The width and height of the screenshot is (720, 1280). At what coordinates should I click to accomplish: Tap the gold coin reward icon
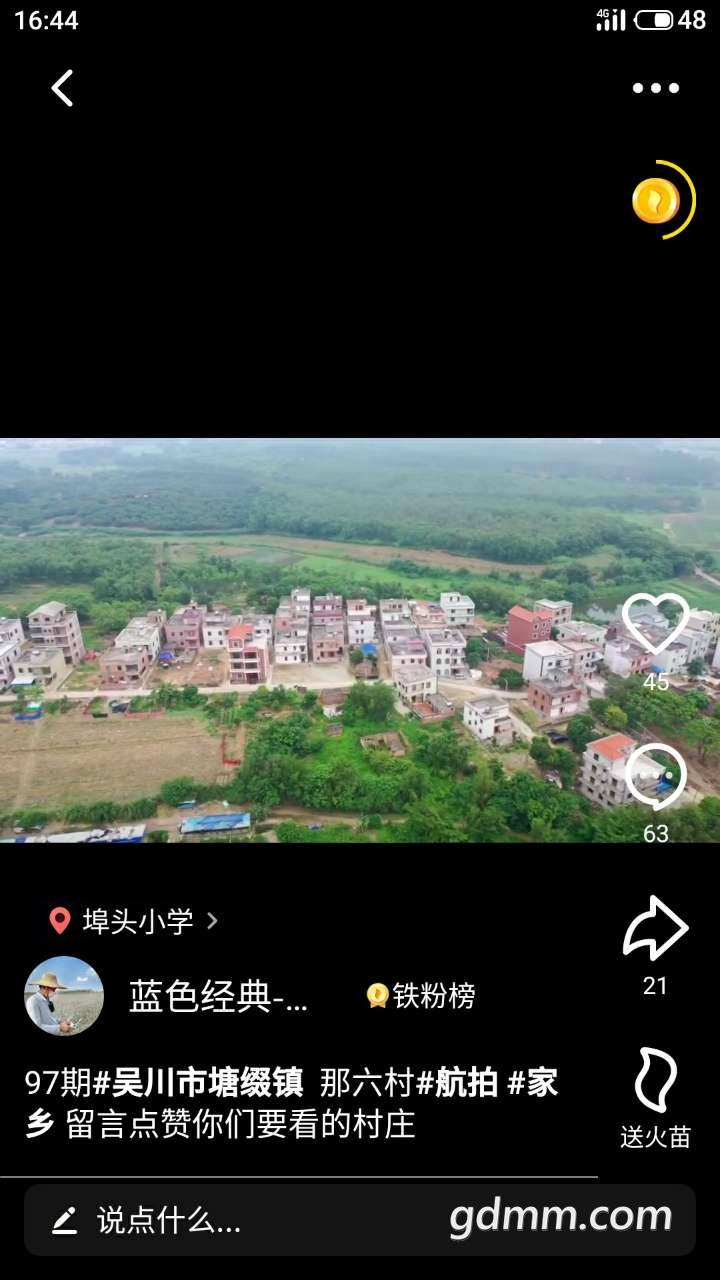tap(657, 200)
